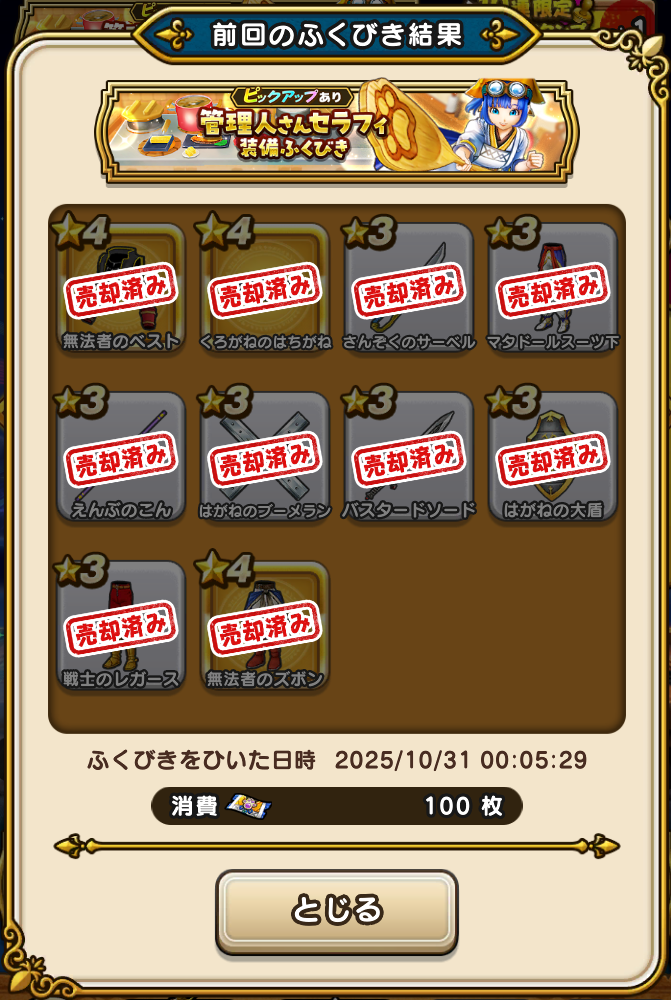Tap the はがねのブーメラン item
Screen dimensions: 671x1000
pyautogui.click(x=265, y=457)
